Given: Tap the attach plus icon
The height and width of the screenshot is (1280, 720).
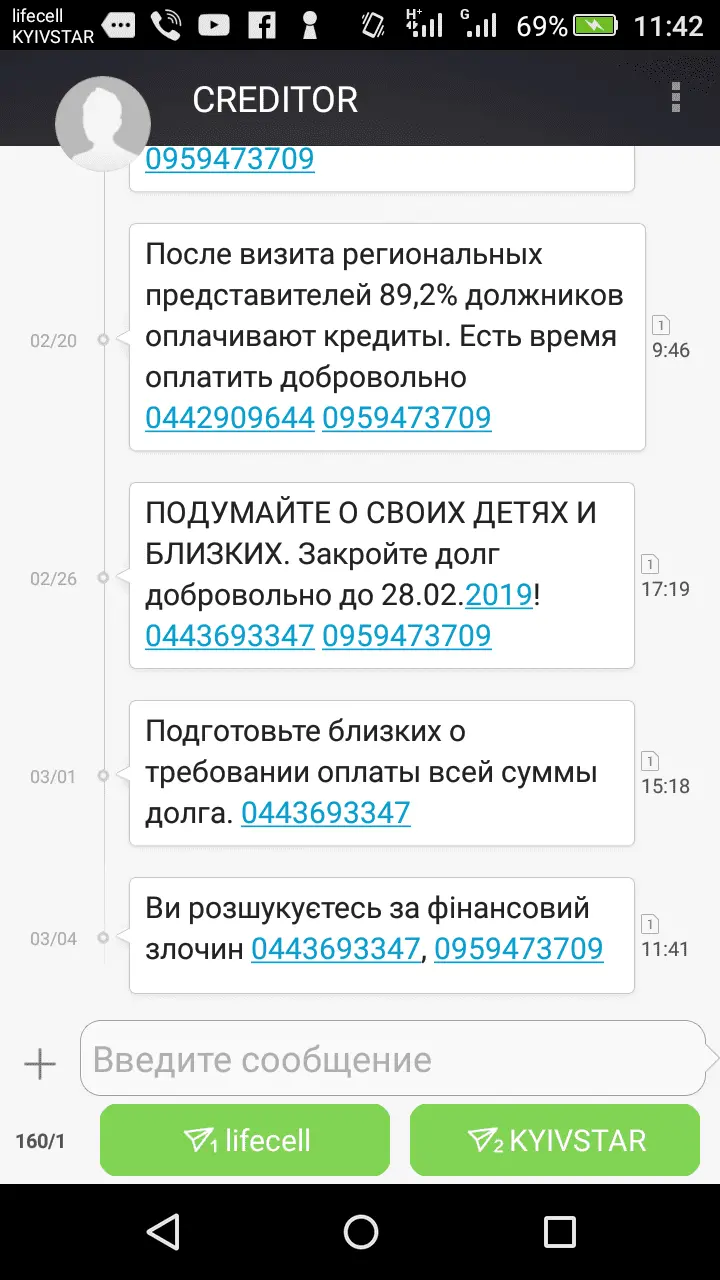Looking at the screenshot, I should point(40,1064).
